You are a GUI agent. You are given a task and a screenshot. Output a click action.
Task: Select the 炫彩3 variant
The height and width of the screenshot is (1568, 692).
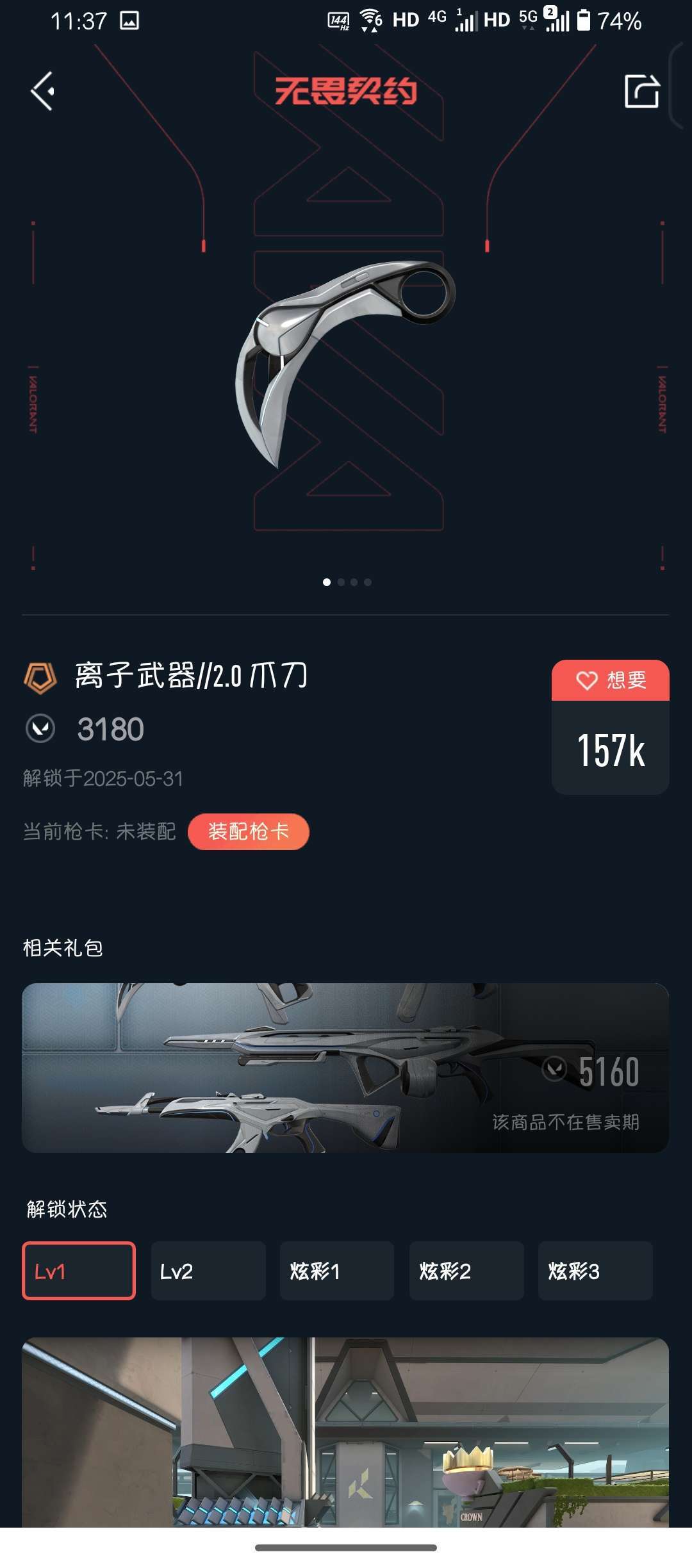point(595,1271)
